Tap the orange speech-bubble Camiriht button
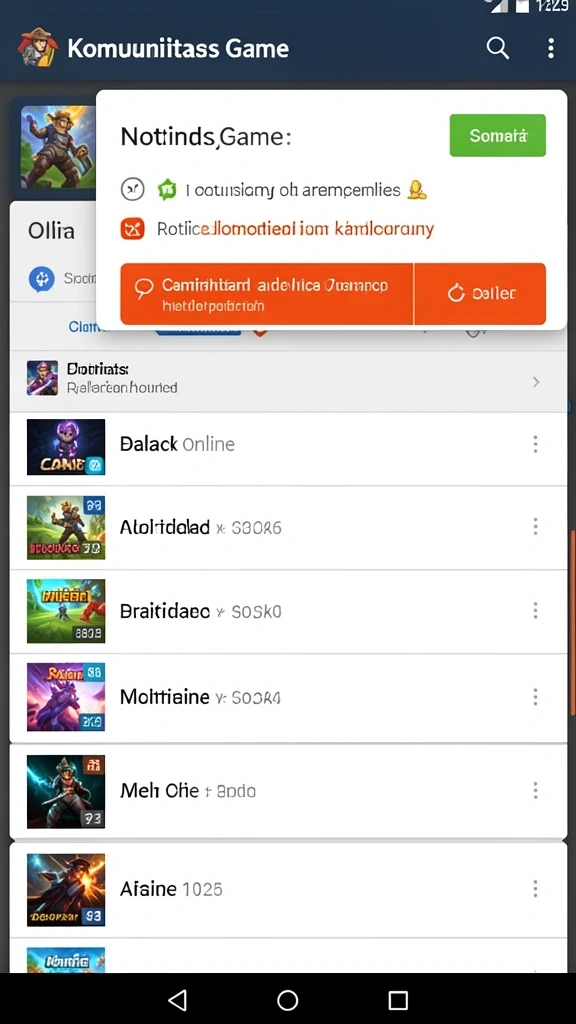This screenshot has width=576, height=1024. [266, 294]
